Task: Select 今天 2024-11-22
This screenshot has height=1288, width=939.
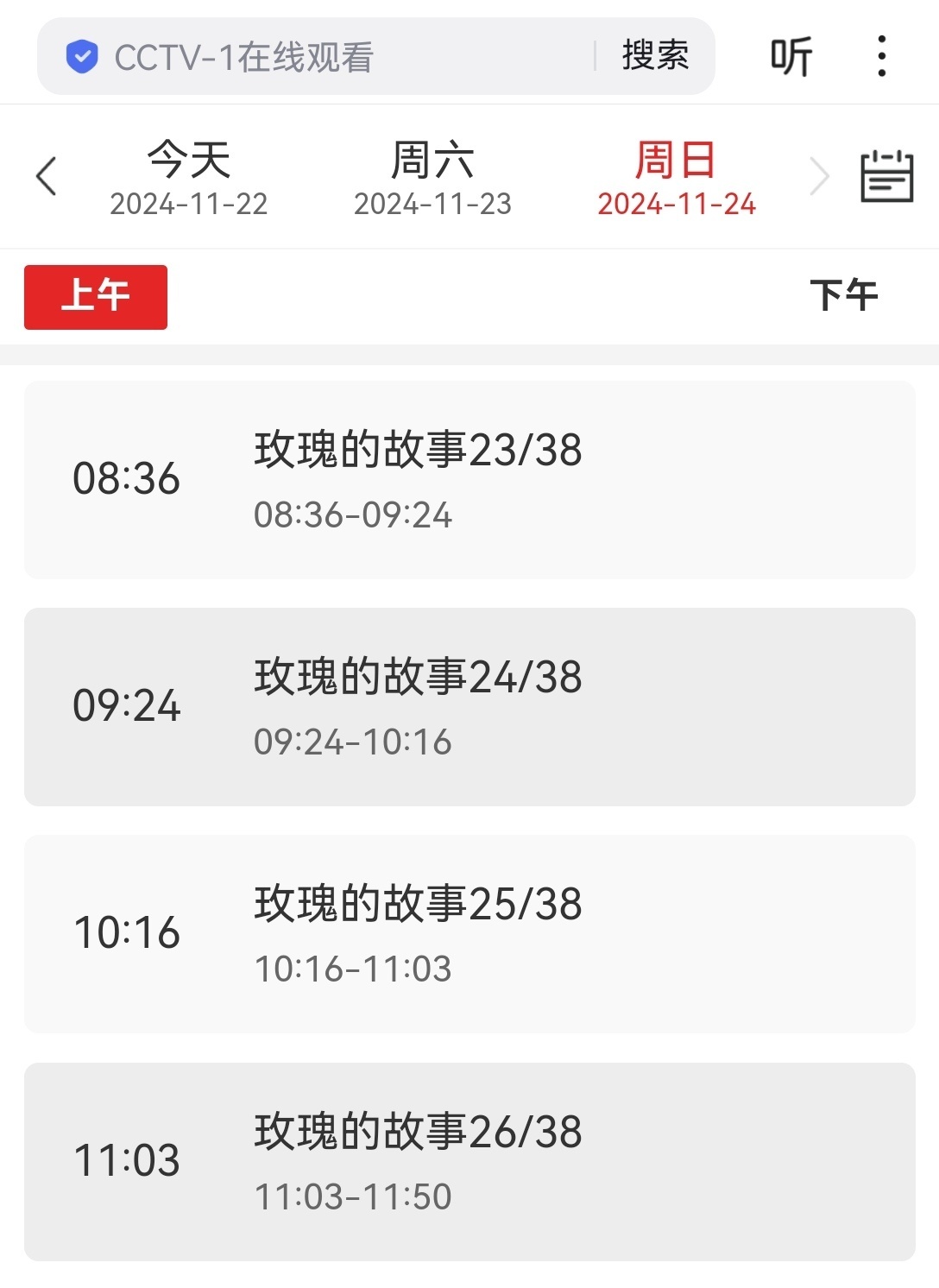Action: pos(189,179)
